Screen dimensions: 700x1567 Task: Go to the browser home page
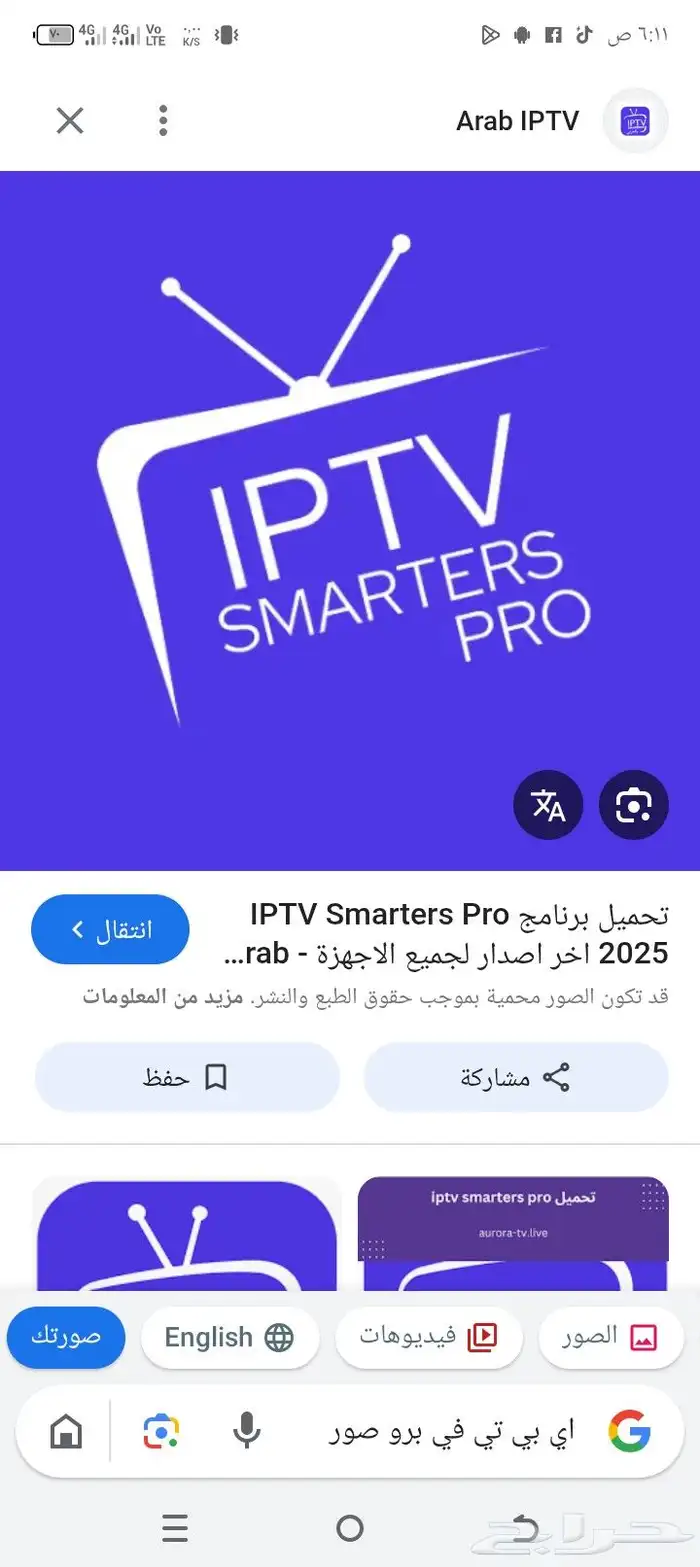pos(66,1432)
